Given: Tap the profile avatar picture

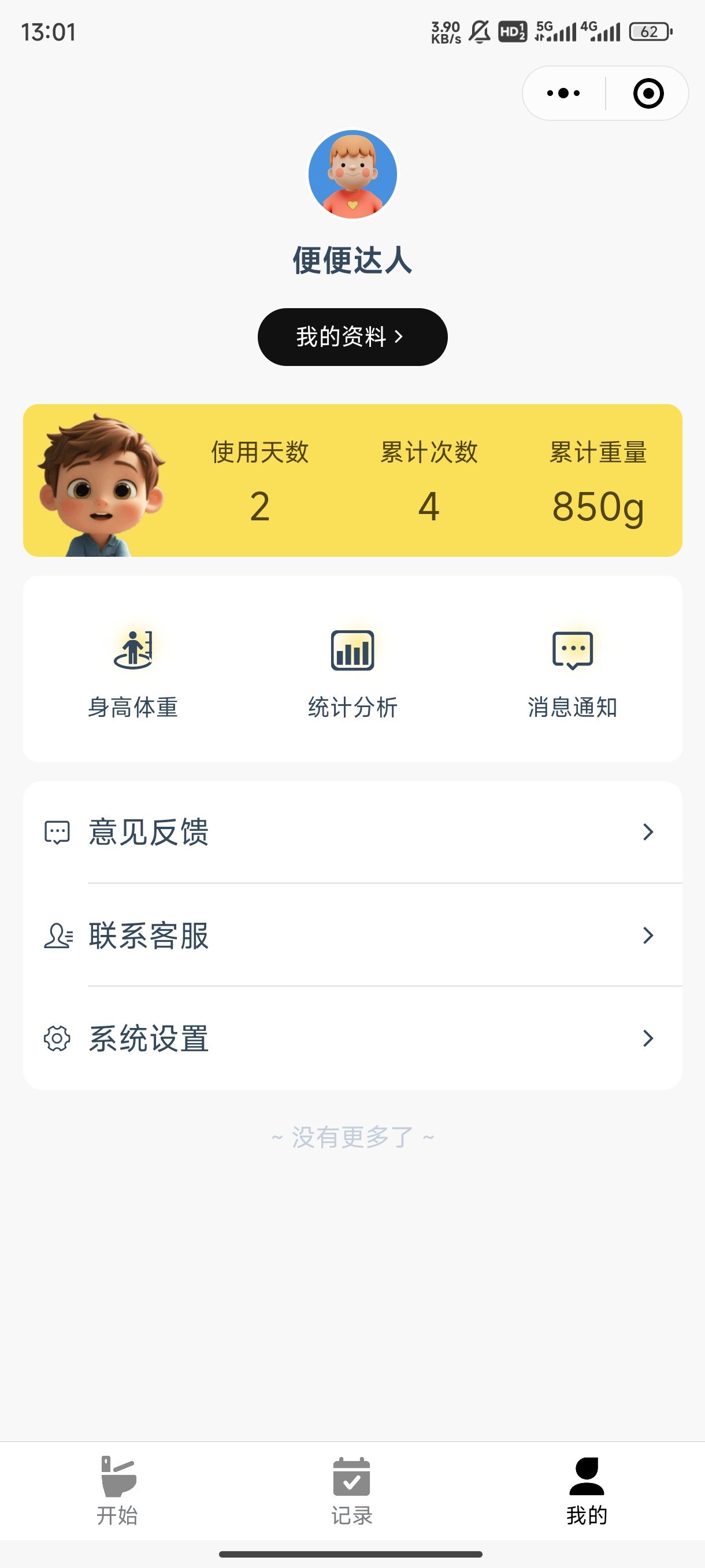Looking at the screenshot, I should [352, 174].
